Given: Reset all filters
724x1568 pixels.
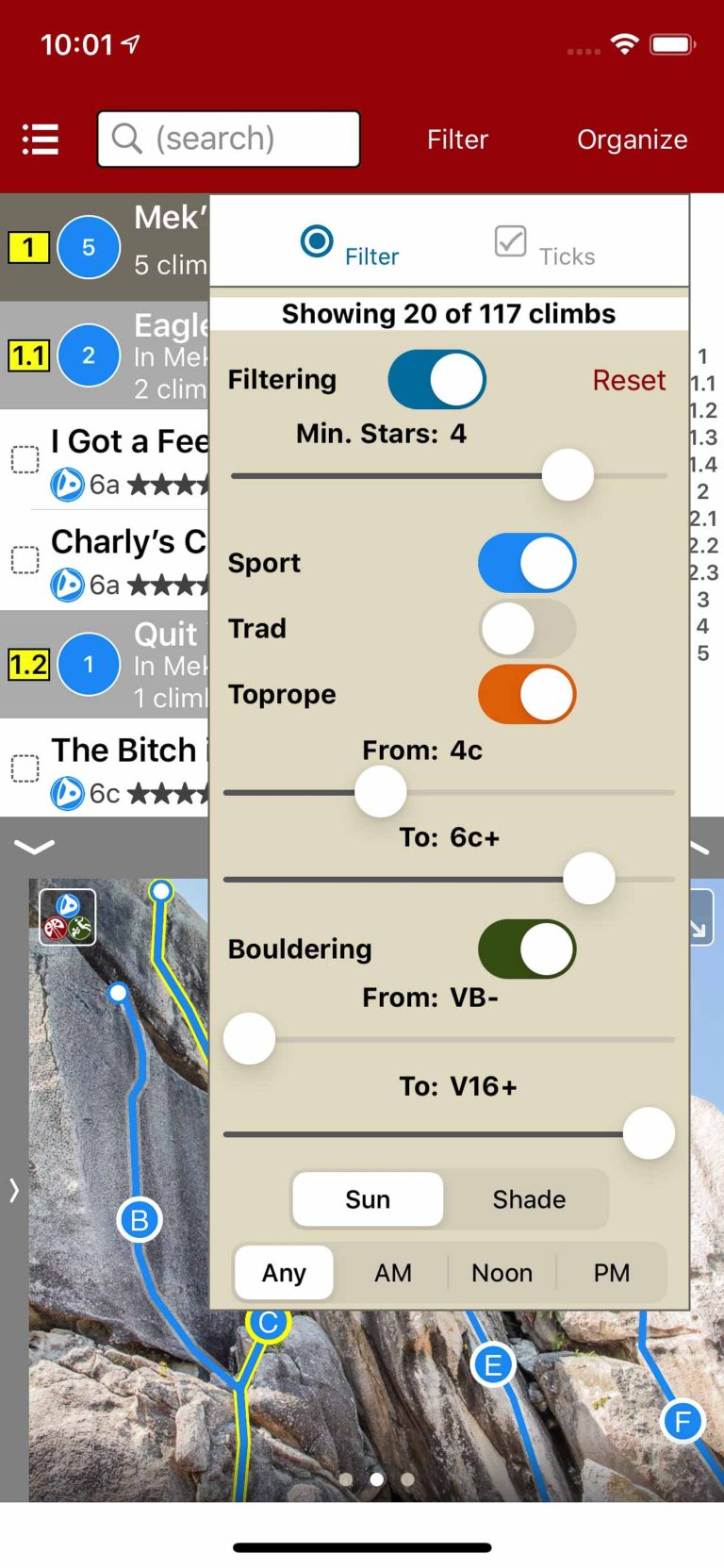Looking at the screenshot, I should 628,380.
